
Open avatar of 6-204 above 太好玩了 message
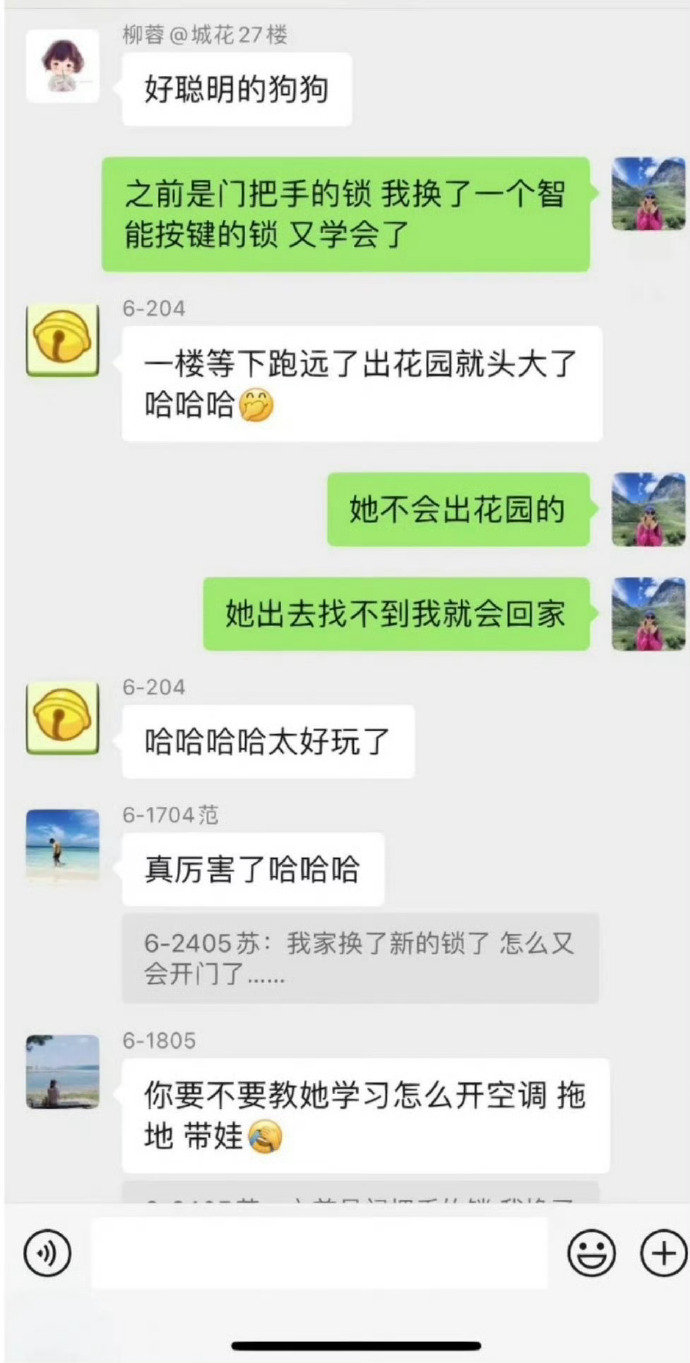(x=62, y=717)
